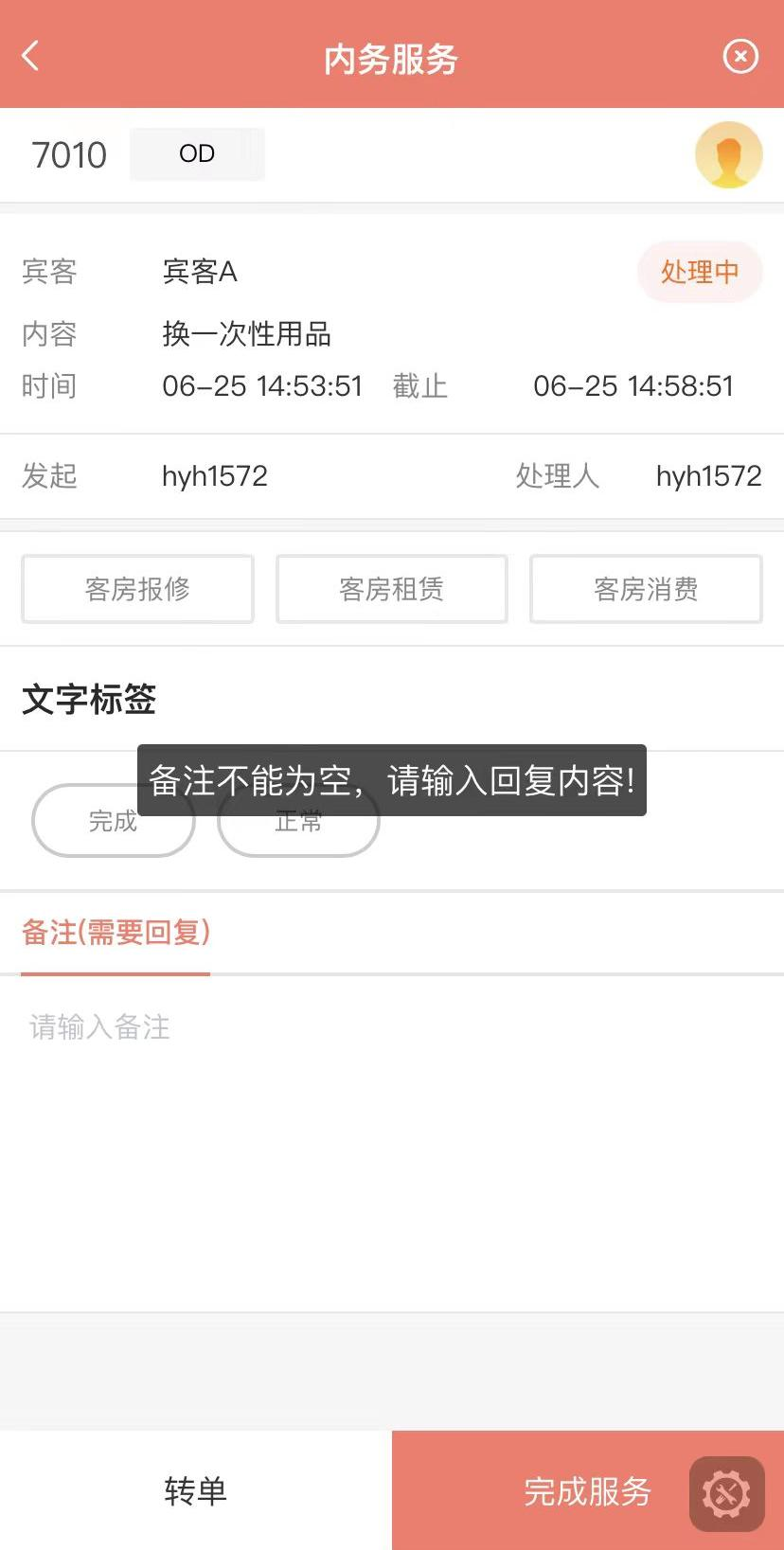
Task: Open the guest avatar icon
Action: (x=728, y=154)
